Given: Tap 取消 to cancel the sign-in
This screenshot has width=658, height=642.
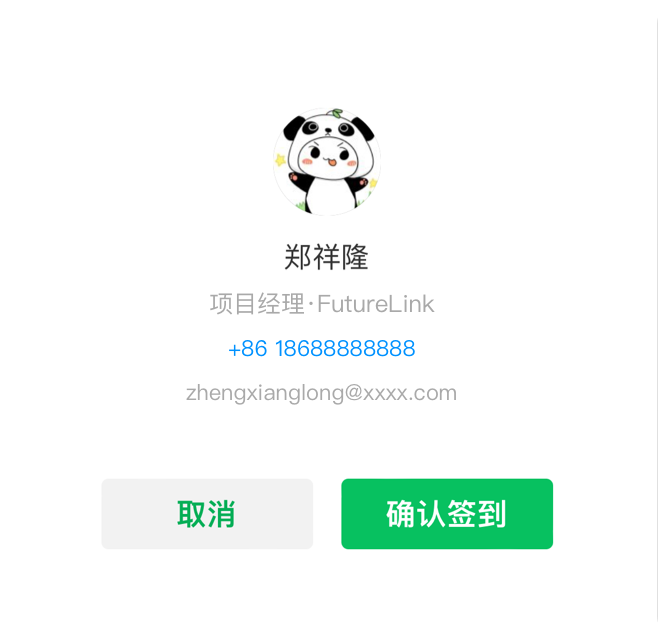Looking at the screenshot, I should coord(207,514).
